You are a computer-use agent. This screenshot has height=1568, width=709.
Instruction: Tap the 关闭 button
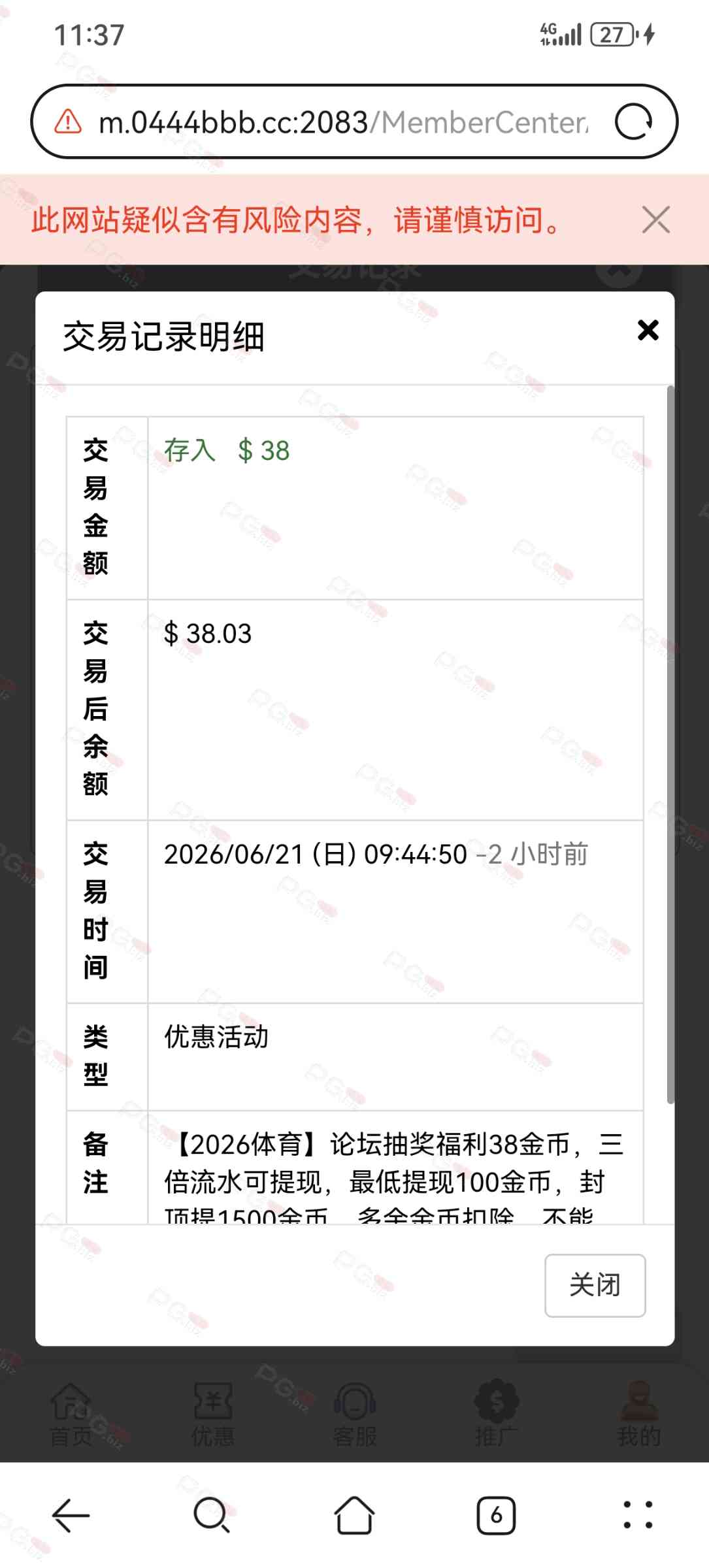click(x=595, y=1285)
